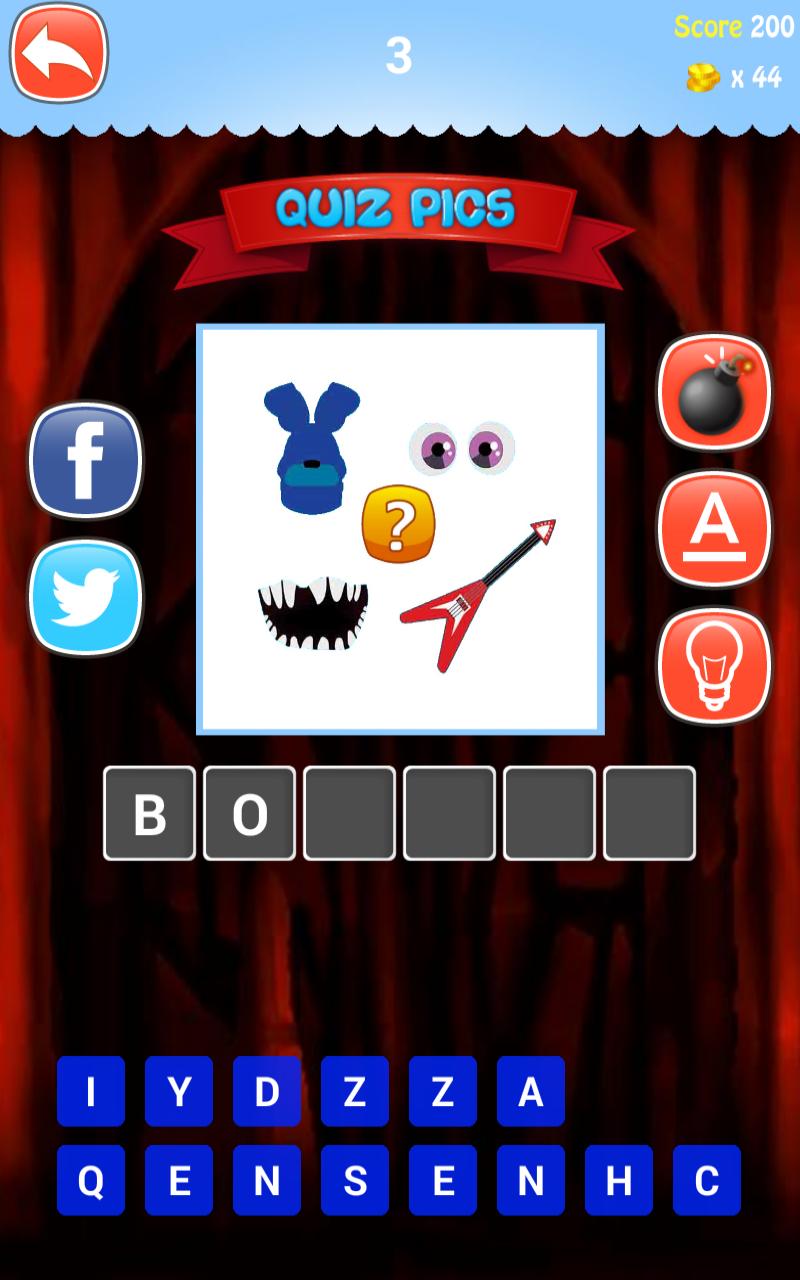This screenshot has width=800, height=1280.
Task: Select letter D tile
Action: (x=267, y=1091)
